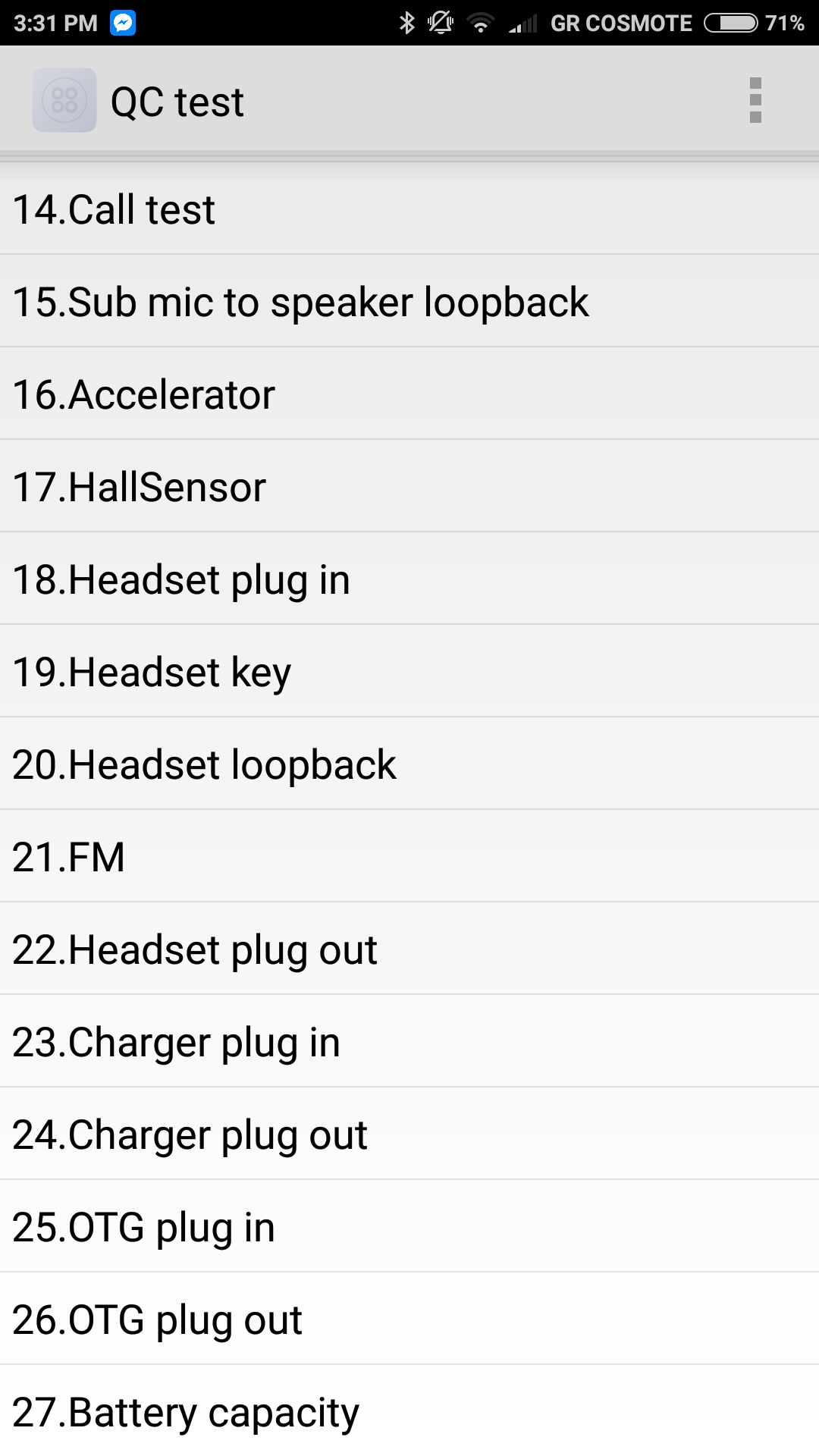Launch the 20.Headset loopback test

click(x=409, y=764)
